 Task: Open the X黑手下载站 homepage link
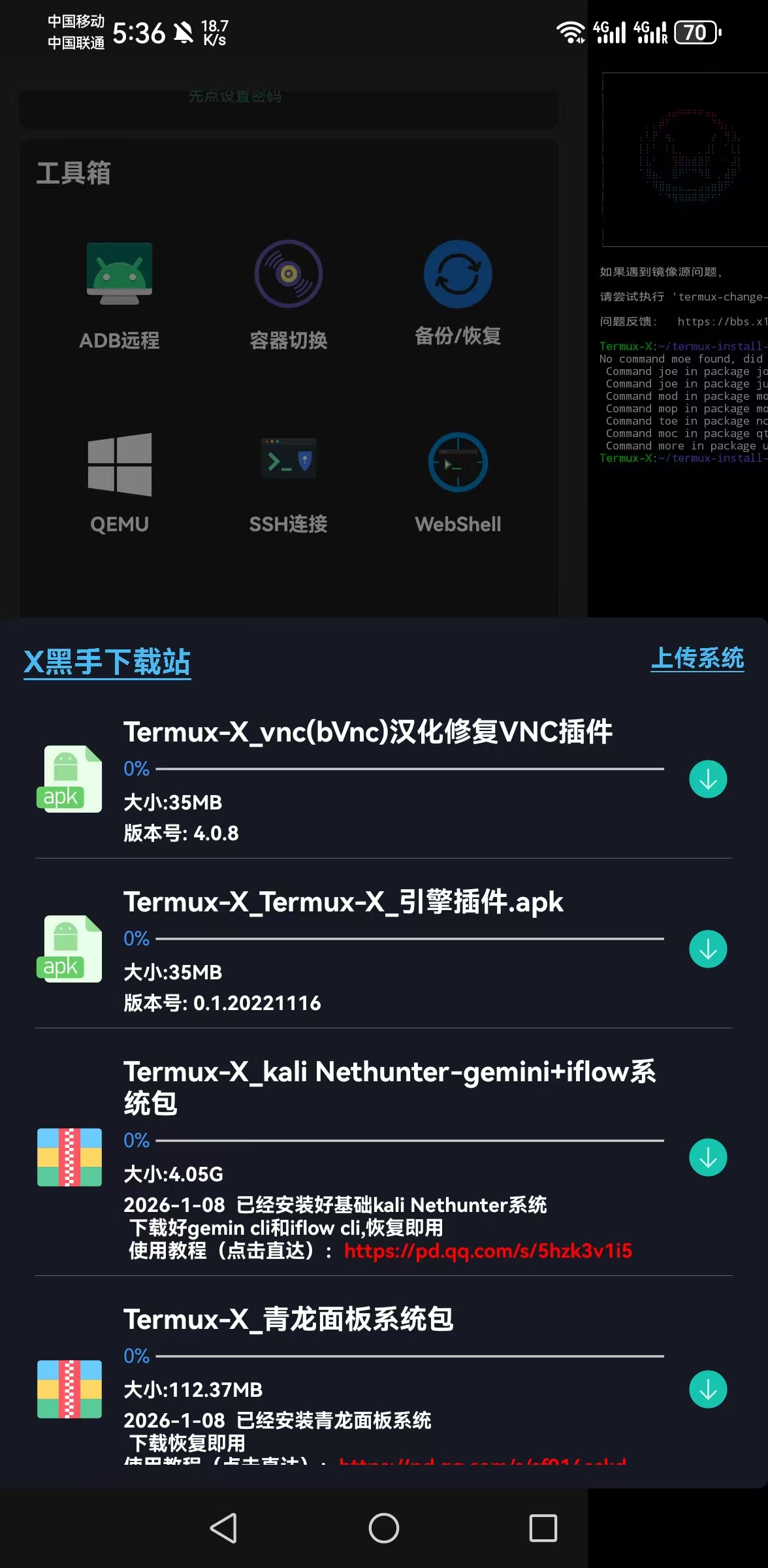click(106, 663)
